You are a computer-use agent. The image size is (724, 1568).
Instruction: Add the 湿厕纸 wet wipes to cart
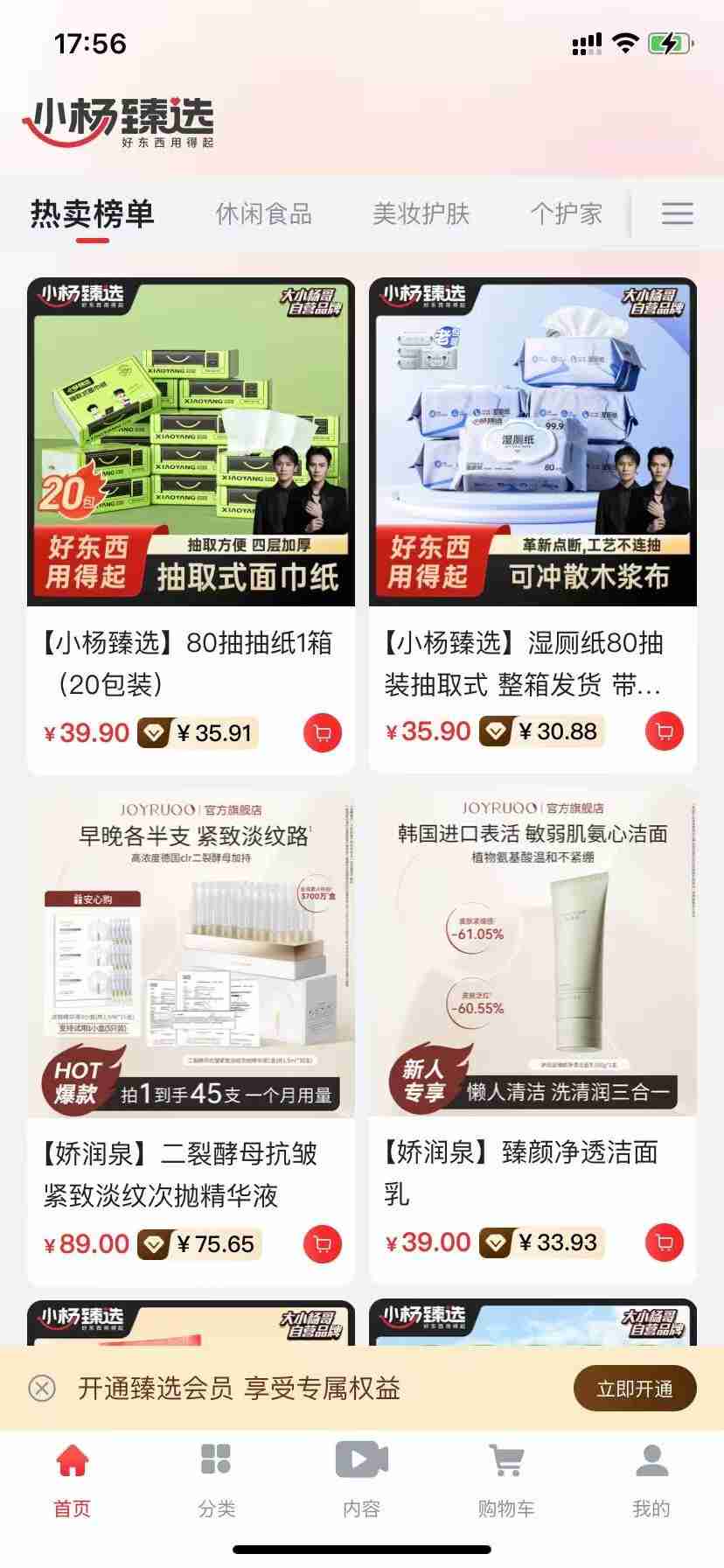tap(664, 732)
